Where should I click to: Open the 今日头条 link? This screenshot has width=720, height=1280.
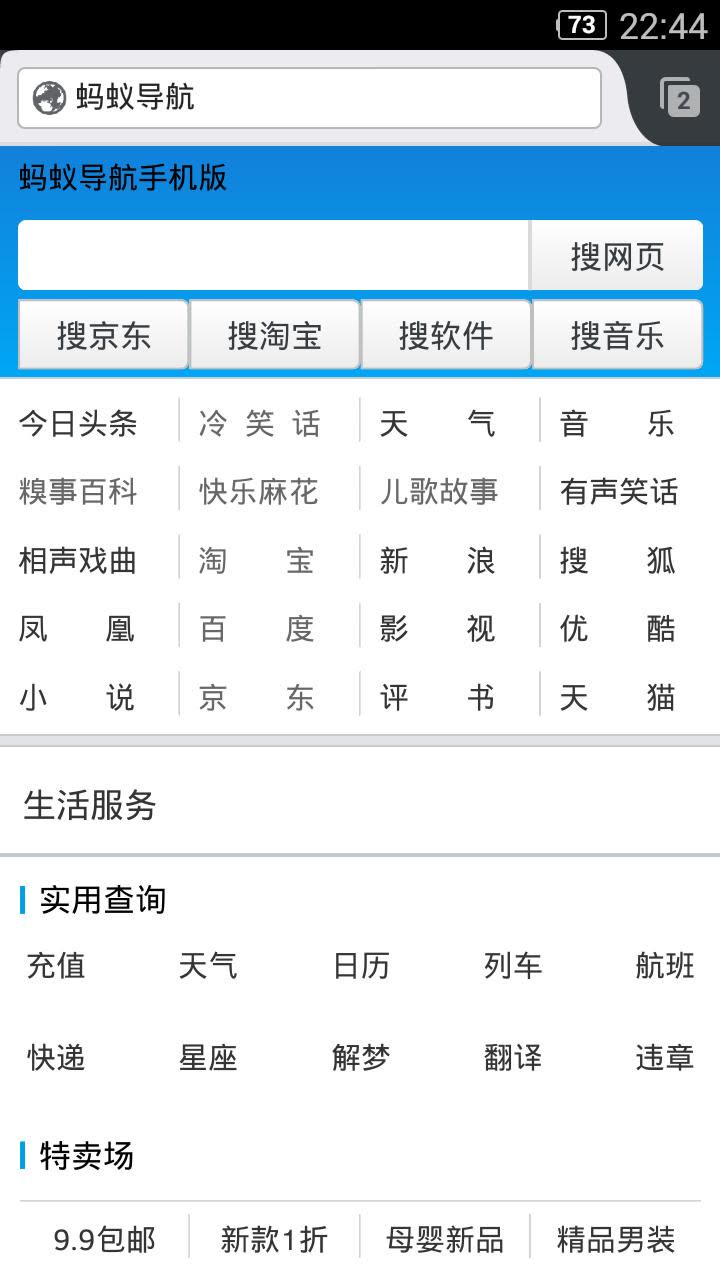pos(78,422)
